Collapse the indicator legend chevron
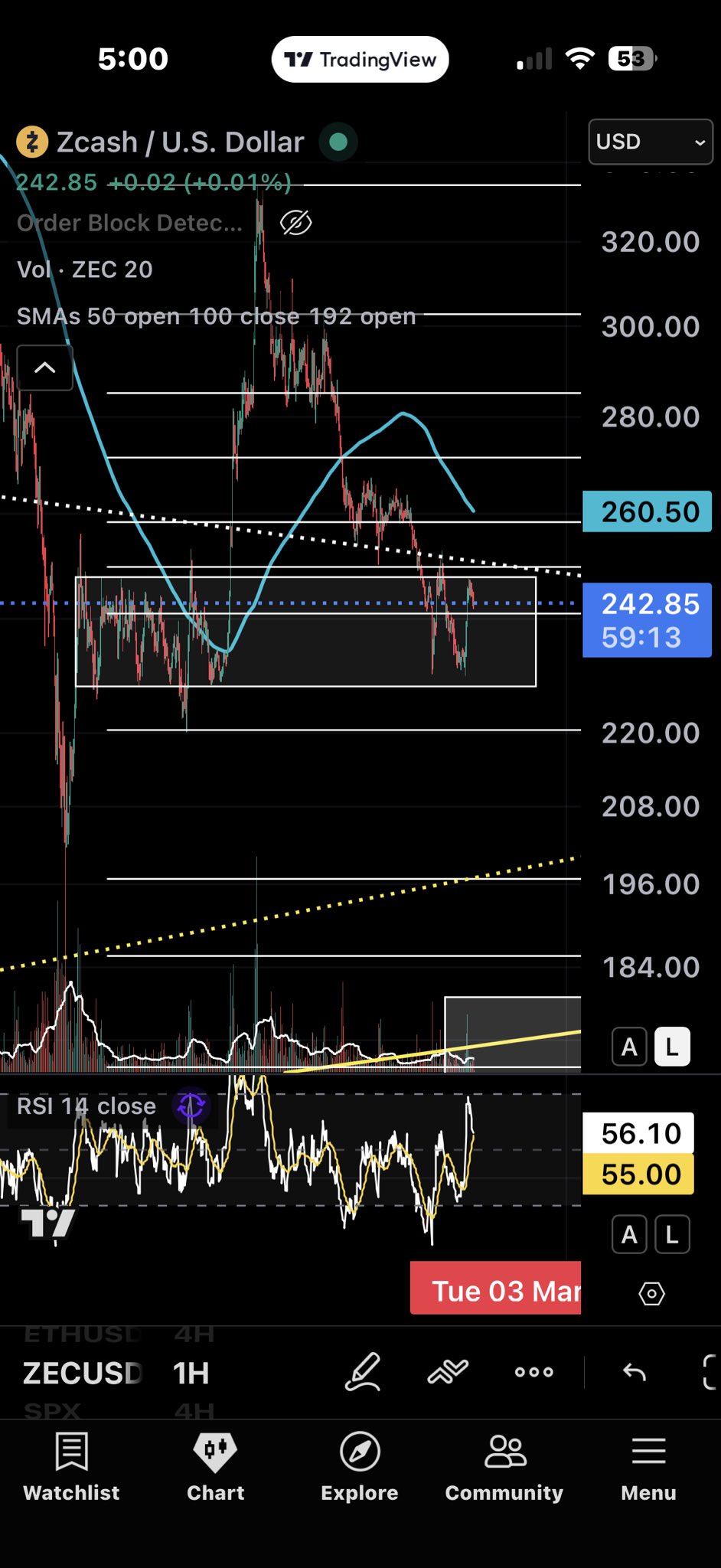The image size is (721, 1568). click(x=45, y=367)
